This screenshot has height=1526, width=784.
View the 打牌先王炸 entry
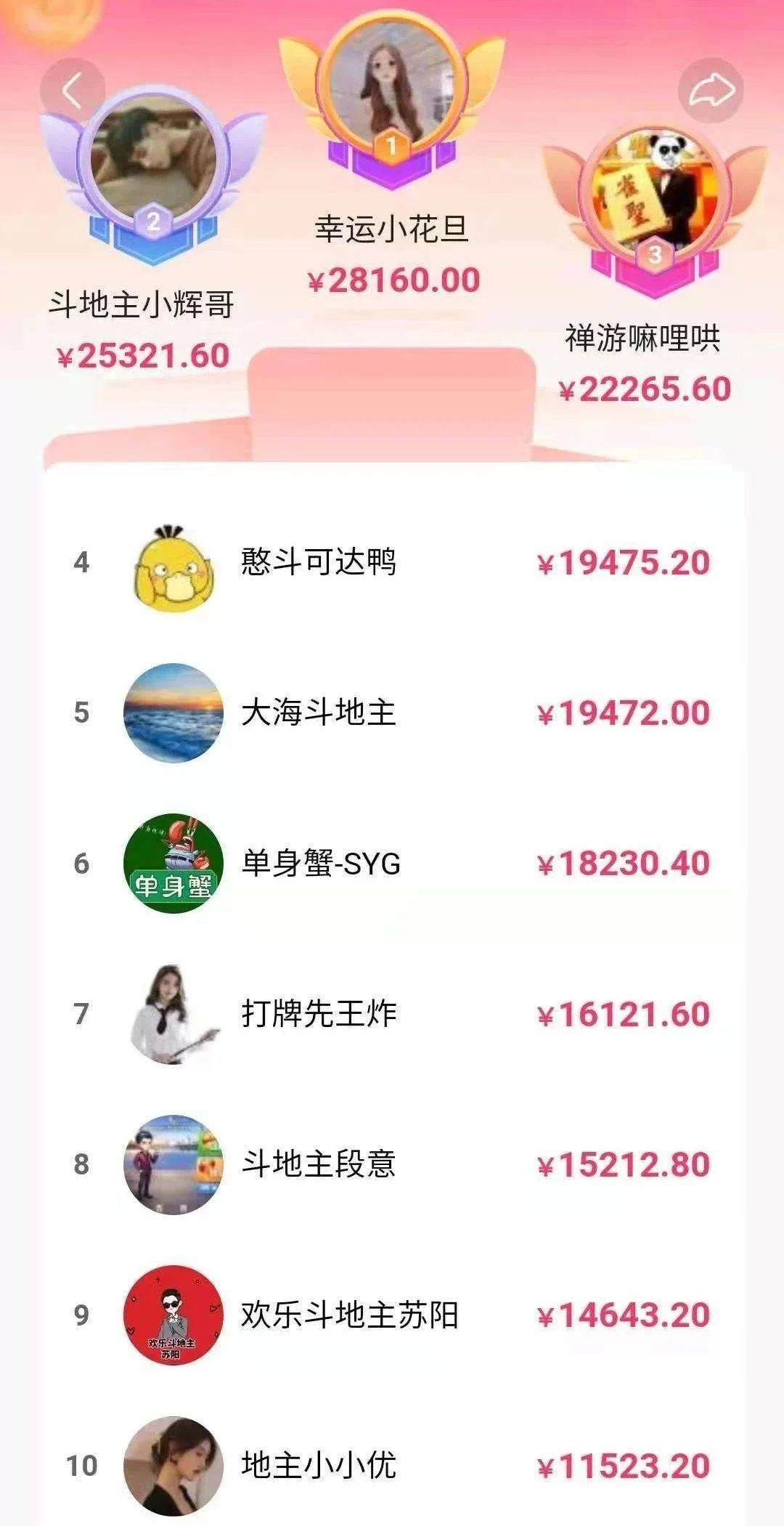coord(392,1014)
